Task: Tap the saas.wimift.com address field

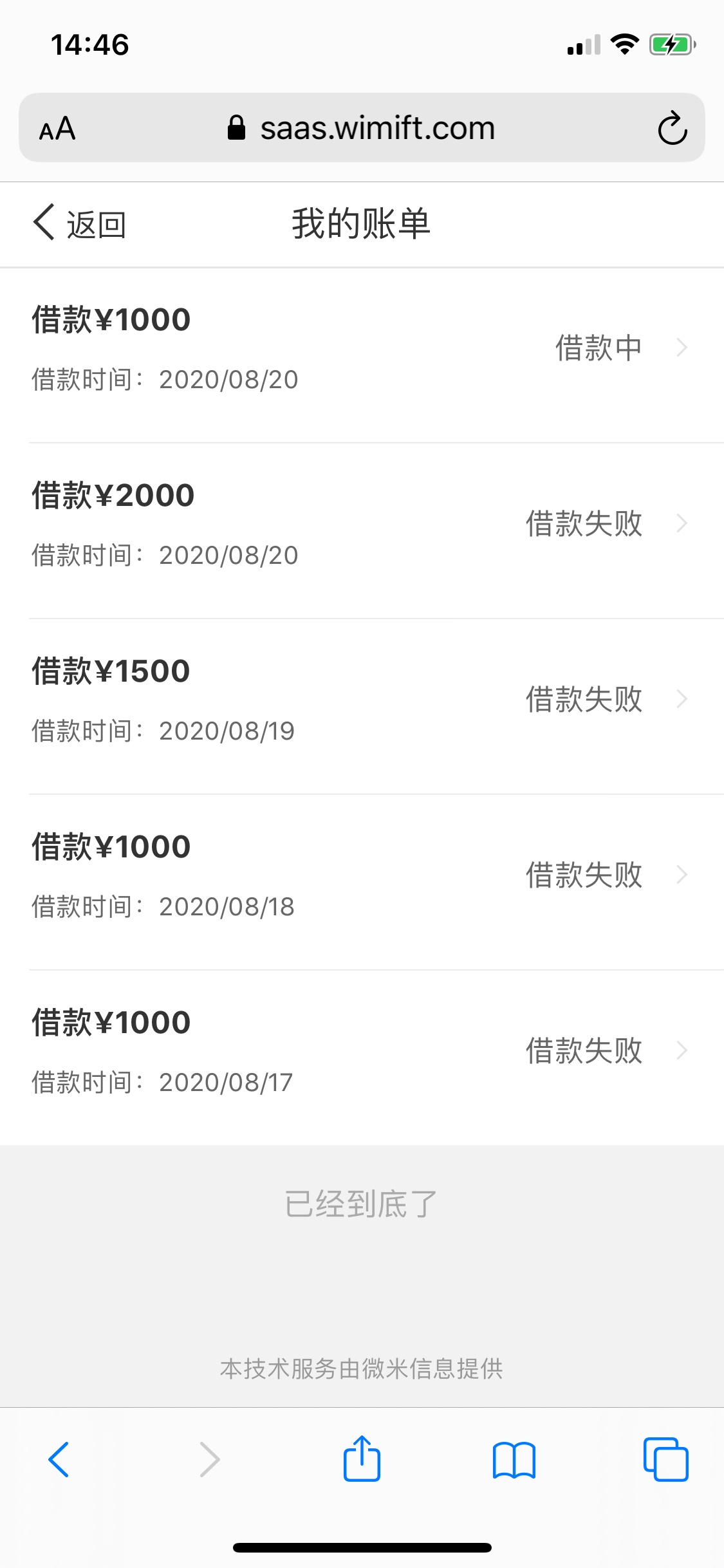Action: 362,127
